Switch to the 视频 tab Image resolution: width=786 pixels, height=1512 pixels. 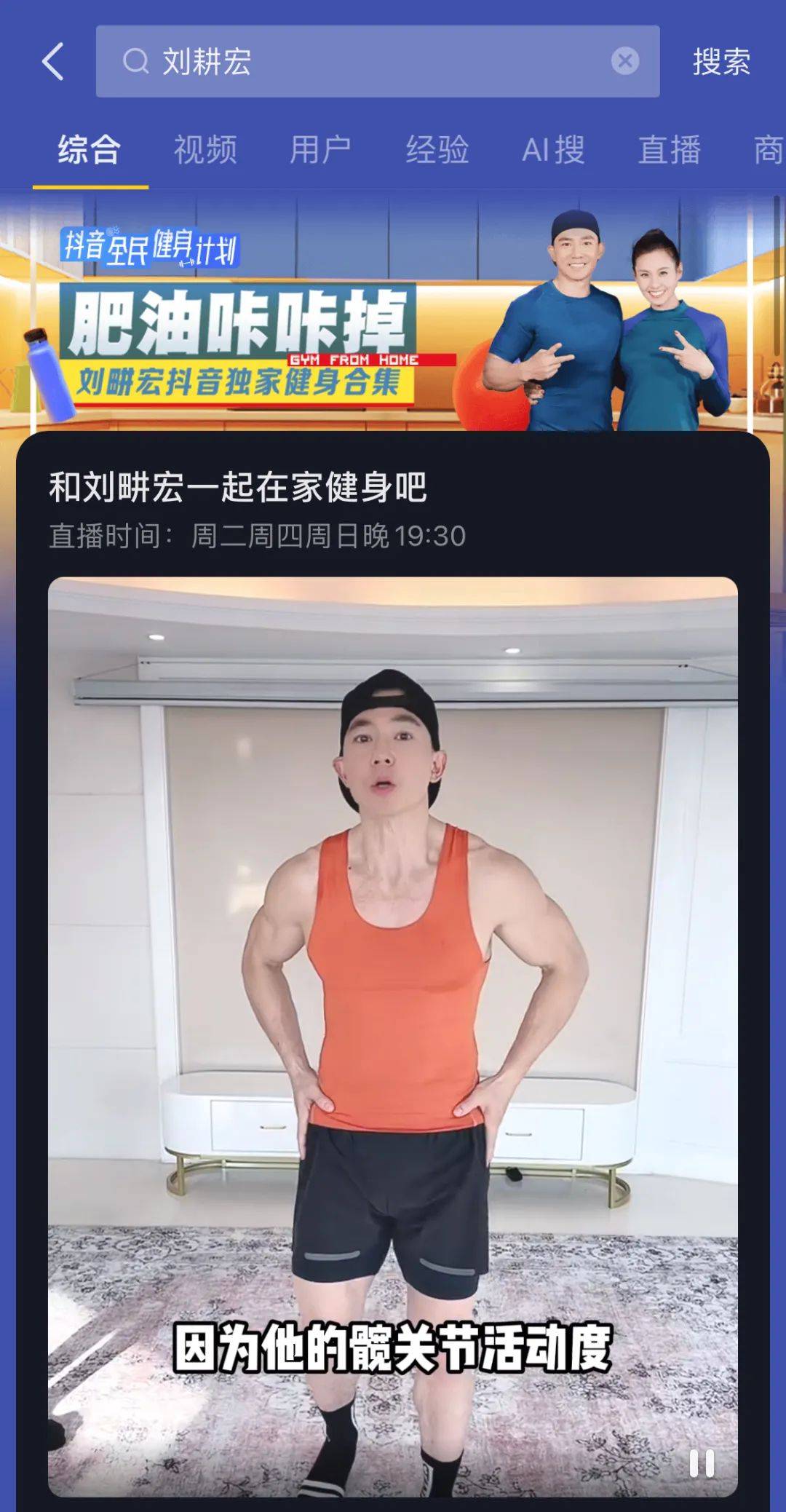point(205,150)
